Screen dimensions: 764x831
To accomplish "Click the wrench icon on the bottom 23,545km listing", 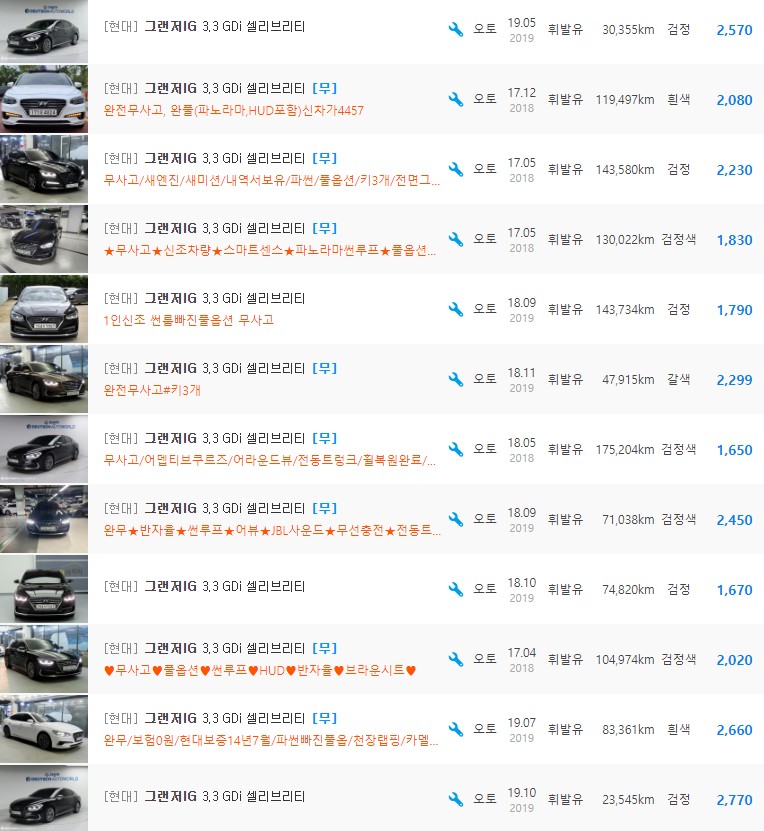I will [456, 800].
